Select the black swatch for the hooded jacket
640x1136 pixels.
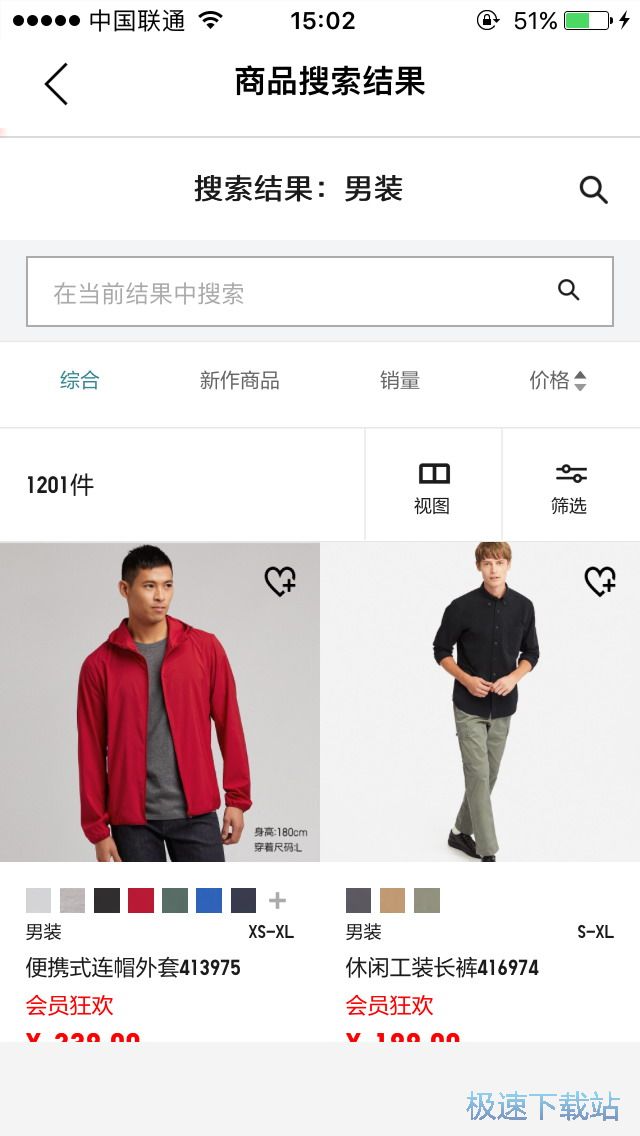pos(107,900)
